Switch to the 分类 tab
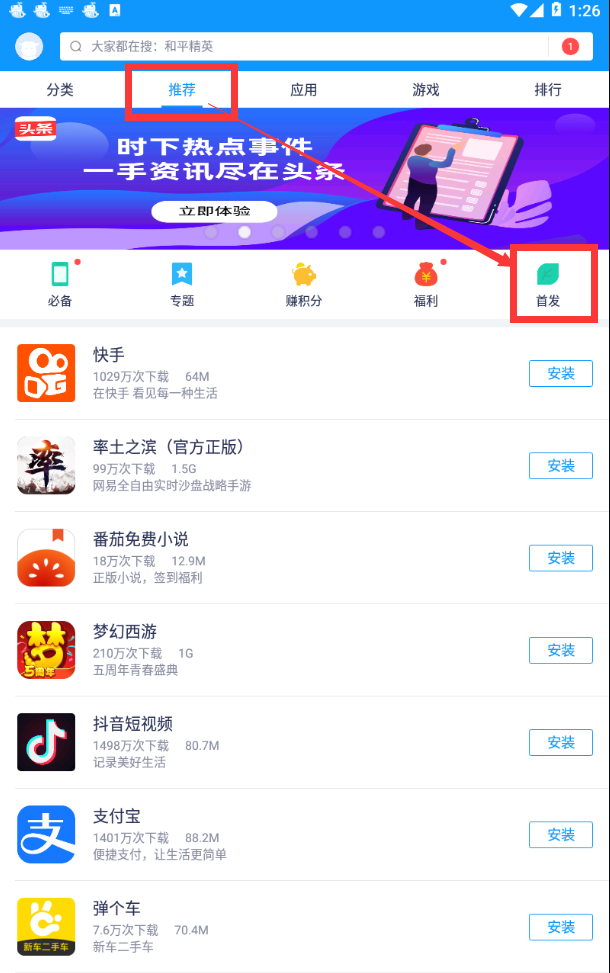 click(x=60, y=90)
